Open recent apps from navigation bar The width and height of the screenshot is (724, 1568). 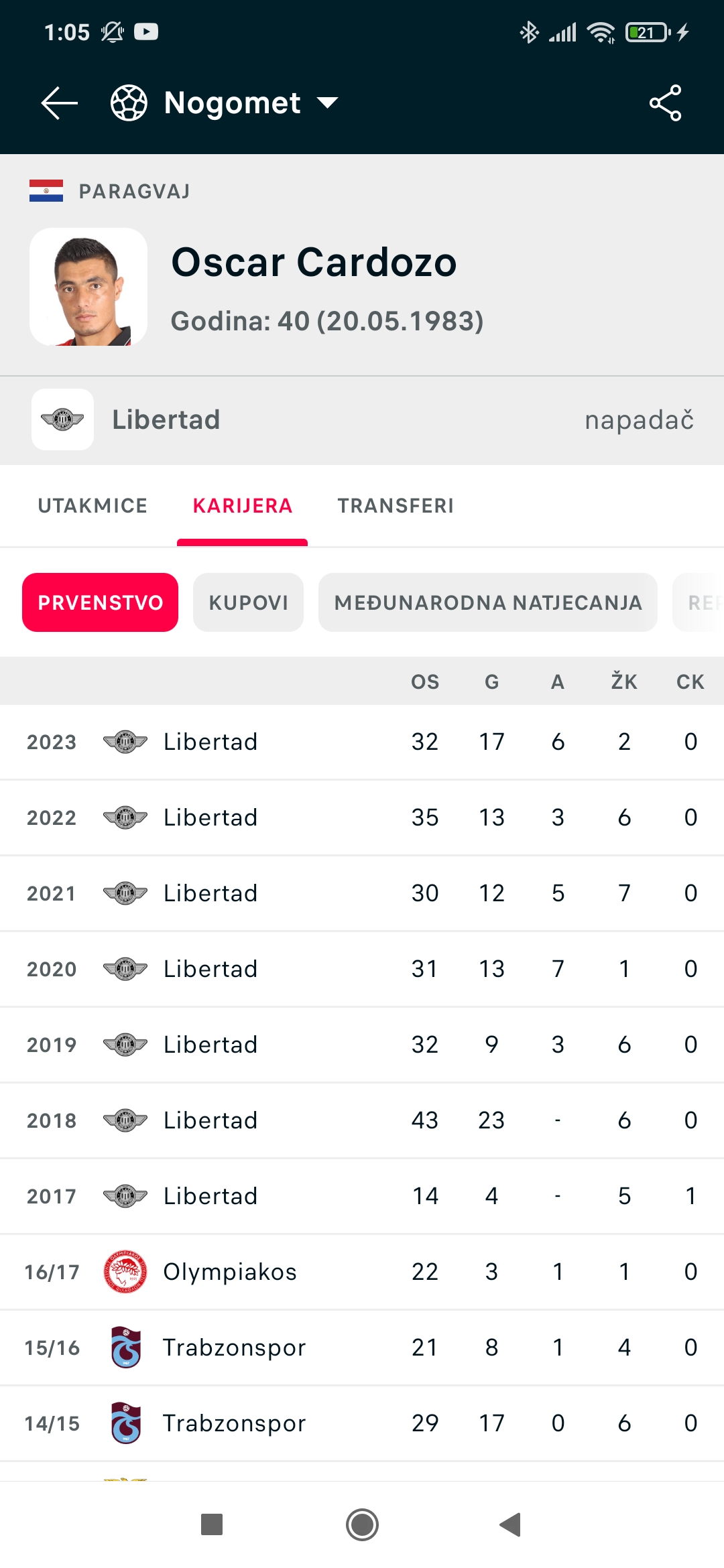(x=212, y=1525)
